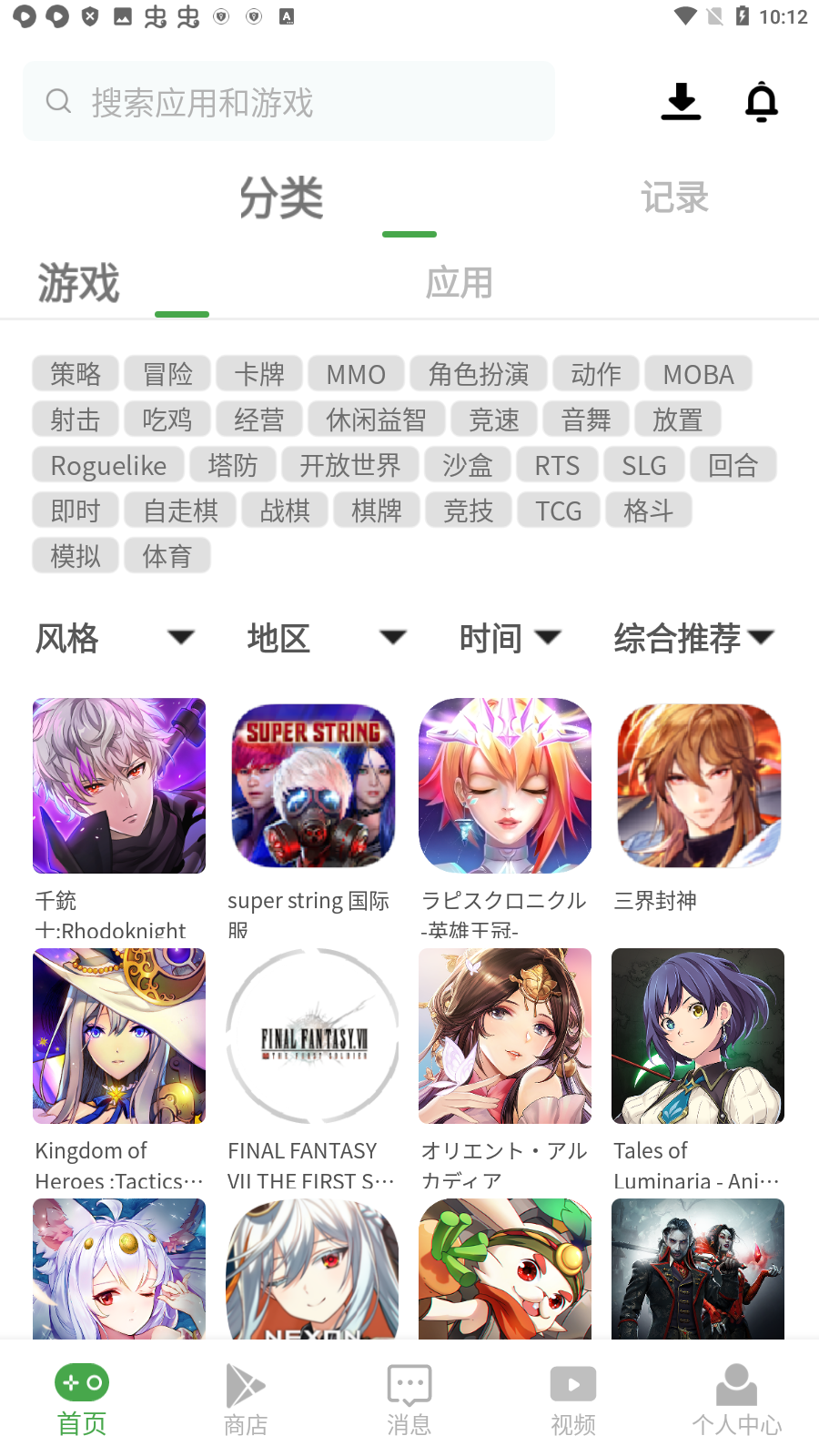Tap the 体育 category chip
Screen dimensions: 819x1456
point(167,556)
